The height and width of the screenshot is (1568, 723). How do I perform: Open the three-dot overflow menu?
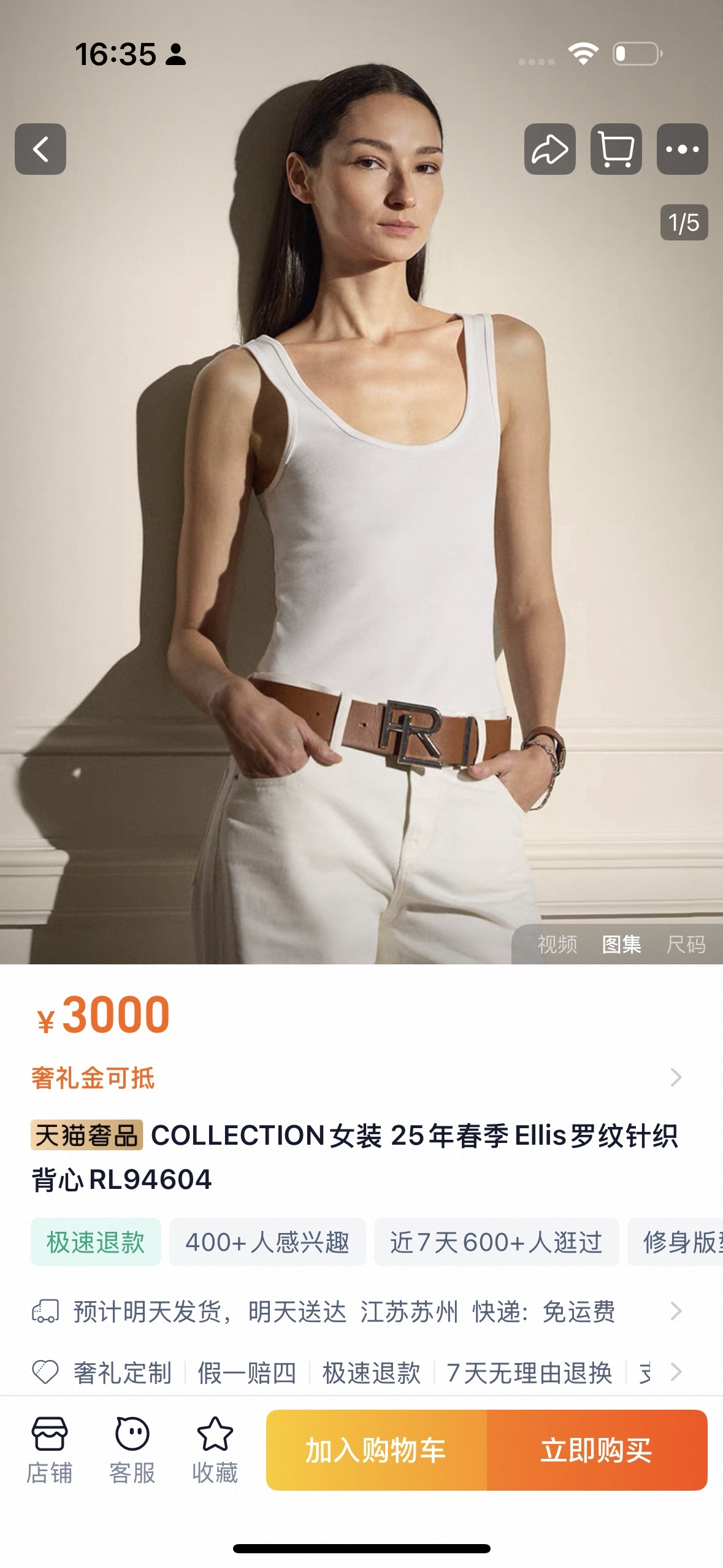pyautogui.click(x=682, y=149)
